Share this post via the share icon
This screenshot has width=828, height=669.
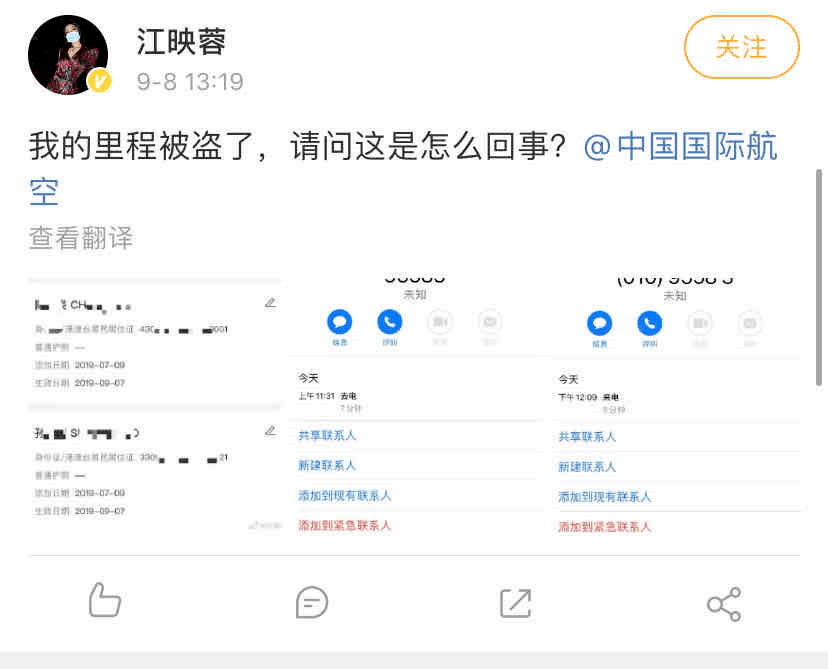tap(723, 604)
